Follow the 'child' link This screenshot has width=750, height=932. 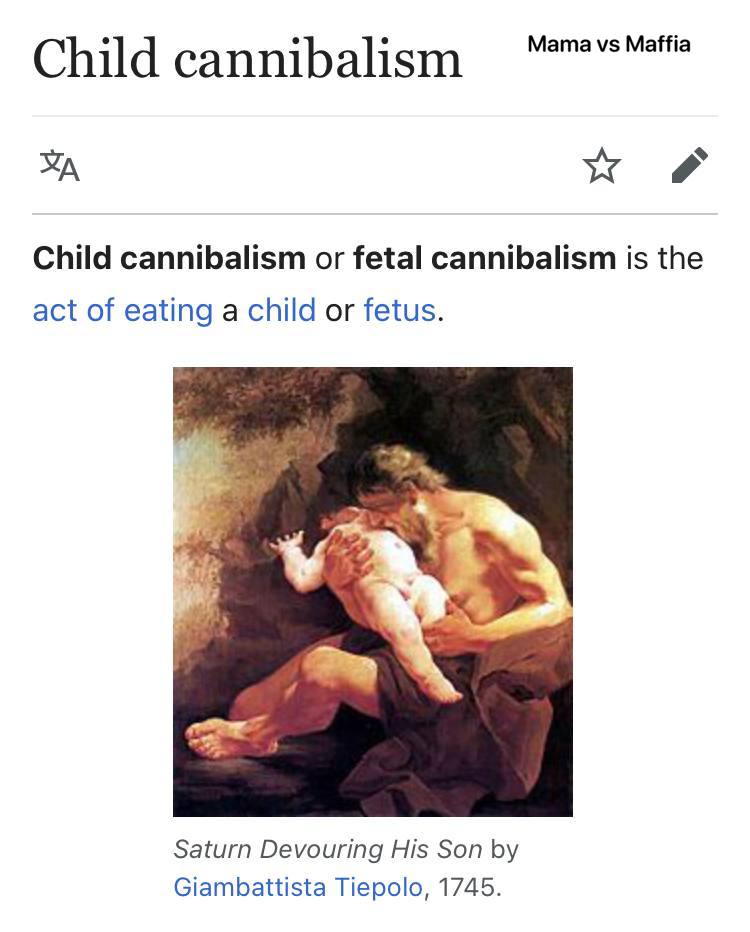pyautogui.click(x=281, y=311)
